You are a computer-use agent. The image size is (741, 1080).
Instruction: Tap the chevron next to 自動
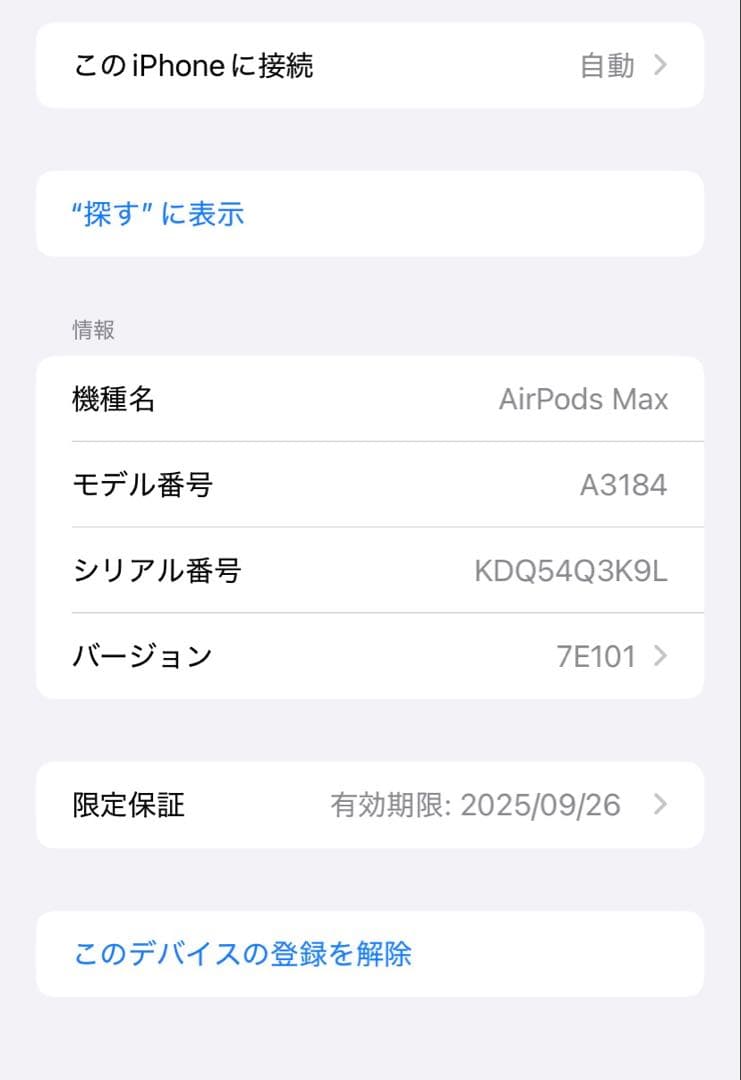[x=659, y=65]
